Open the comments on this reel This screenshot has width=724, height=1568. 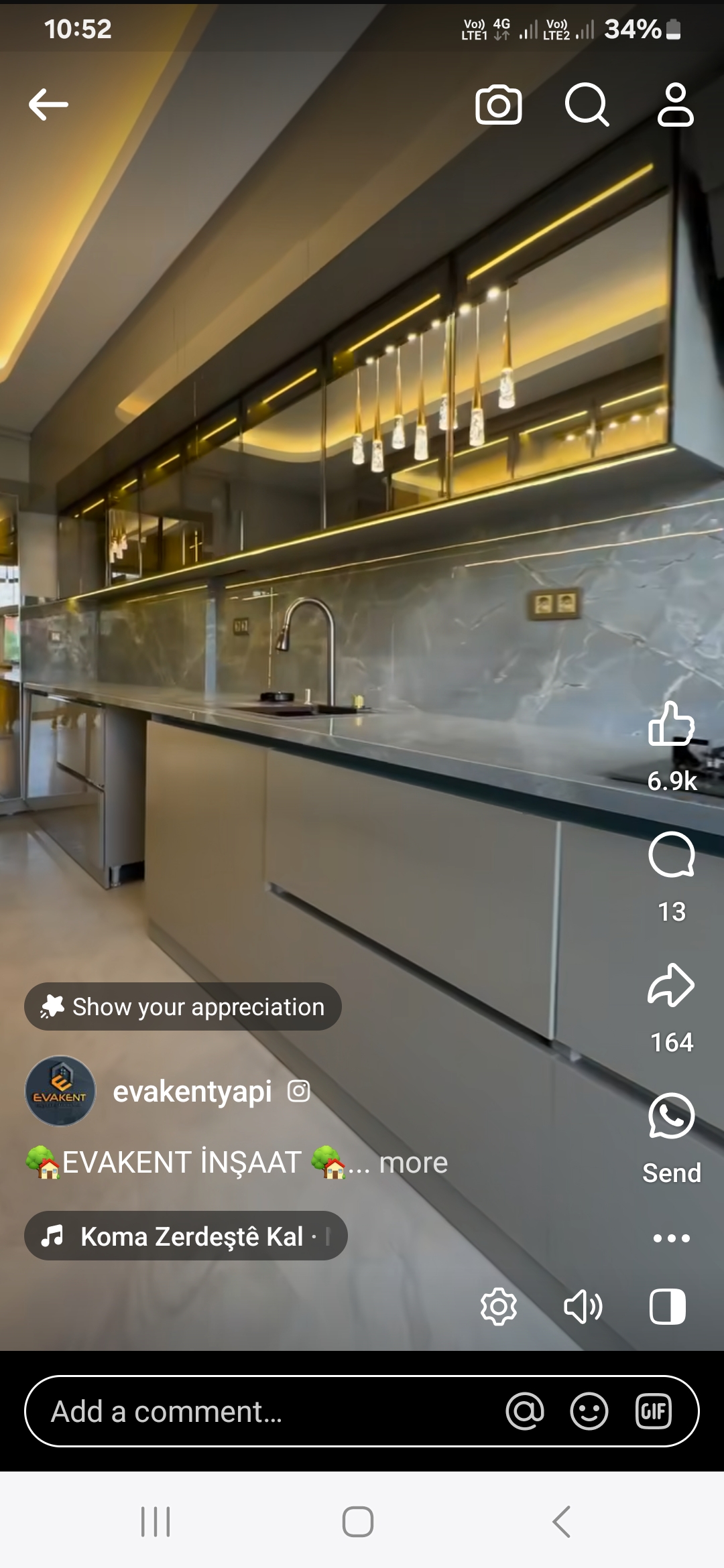point(671,855)
